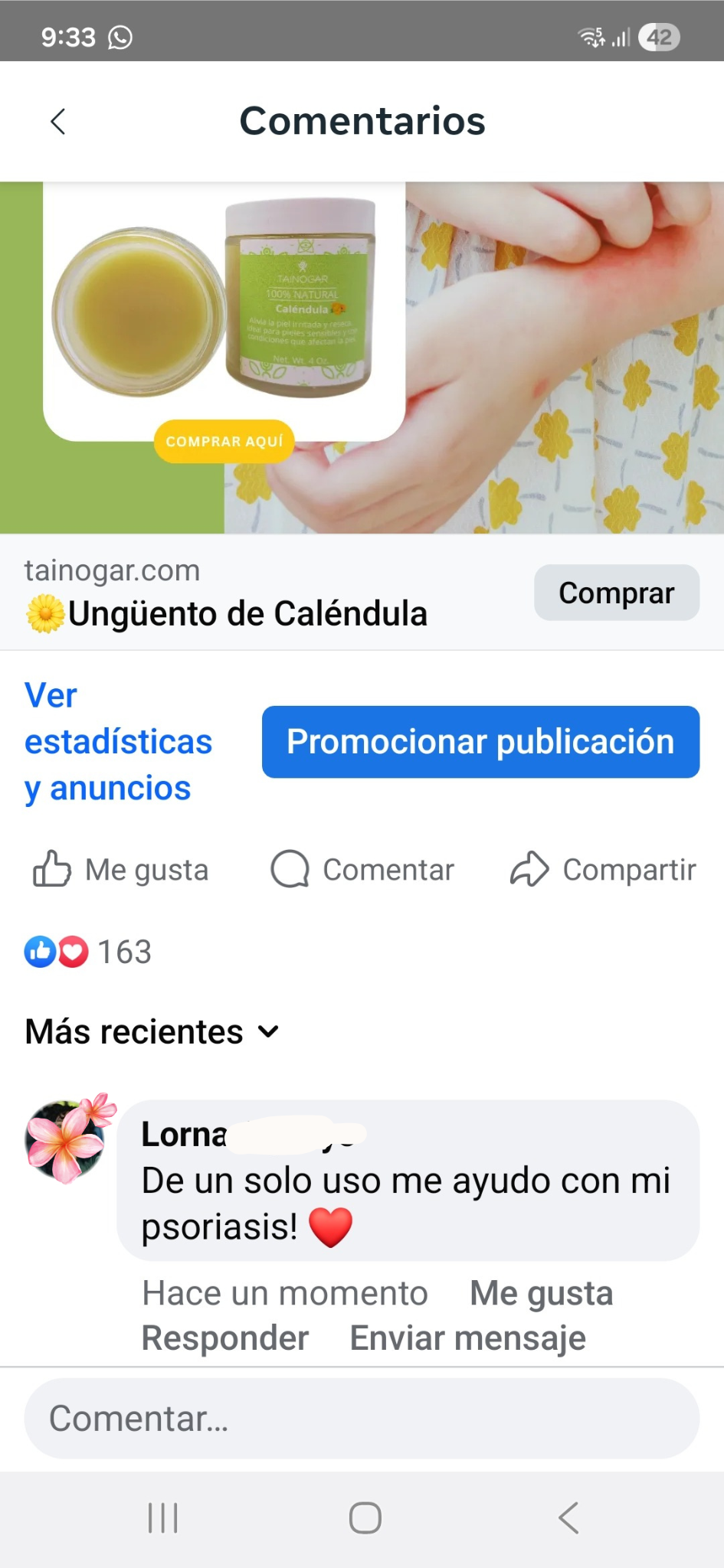Image resolution: width=724 pixels, height=1568 pixels.
Task: Tap the Me gusta thumbs-up icon
Action: 51,868
